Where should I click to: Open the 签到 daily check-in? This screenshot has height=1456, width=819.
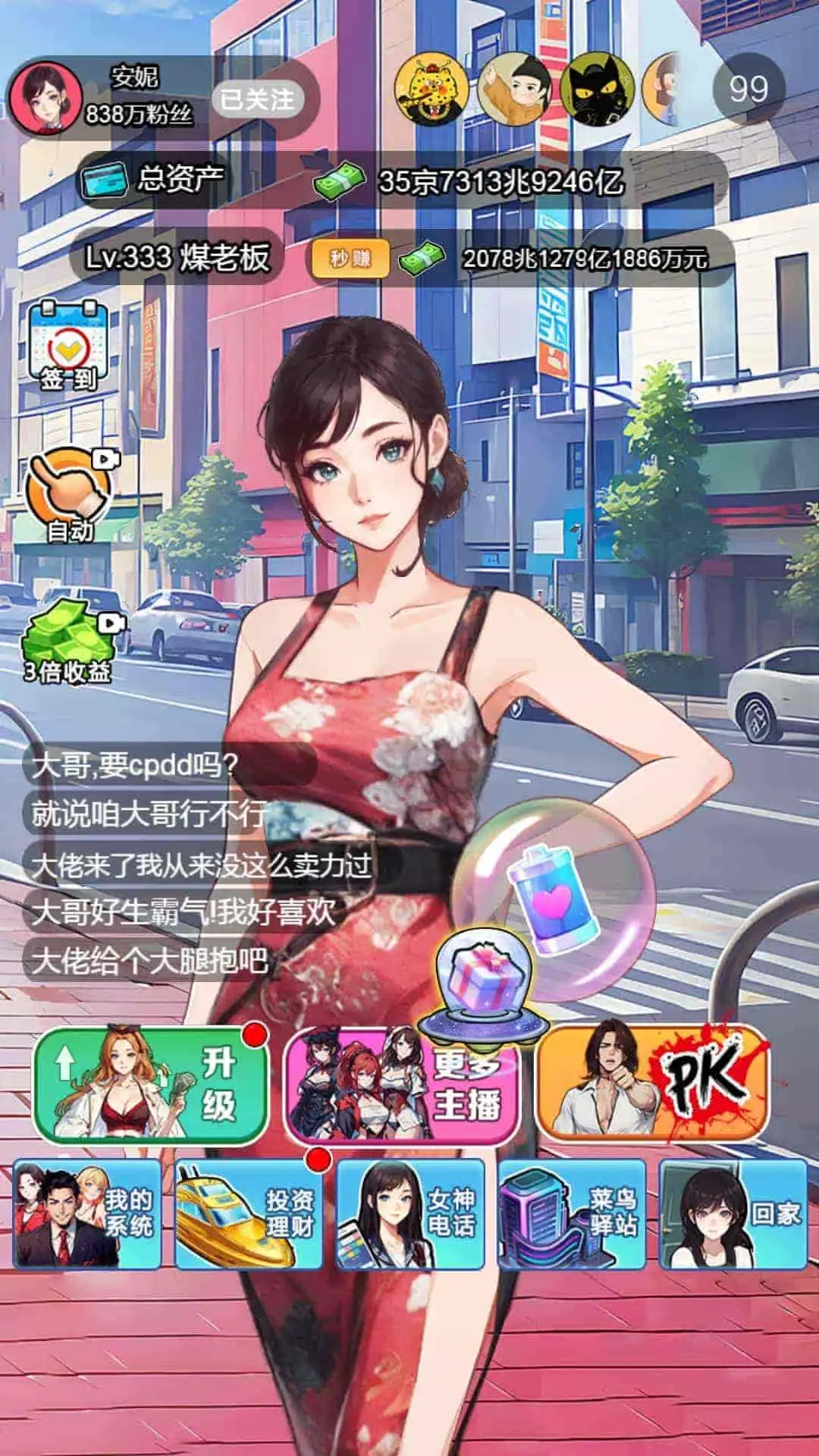pos(68,346)
